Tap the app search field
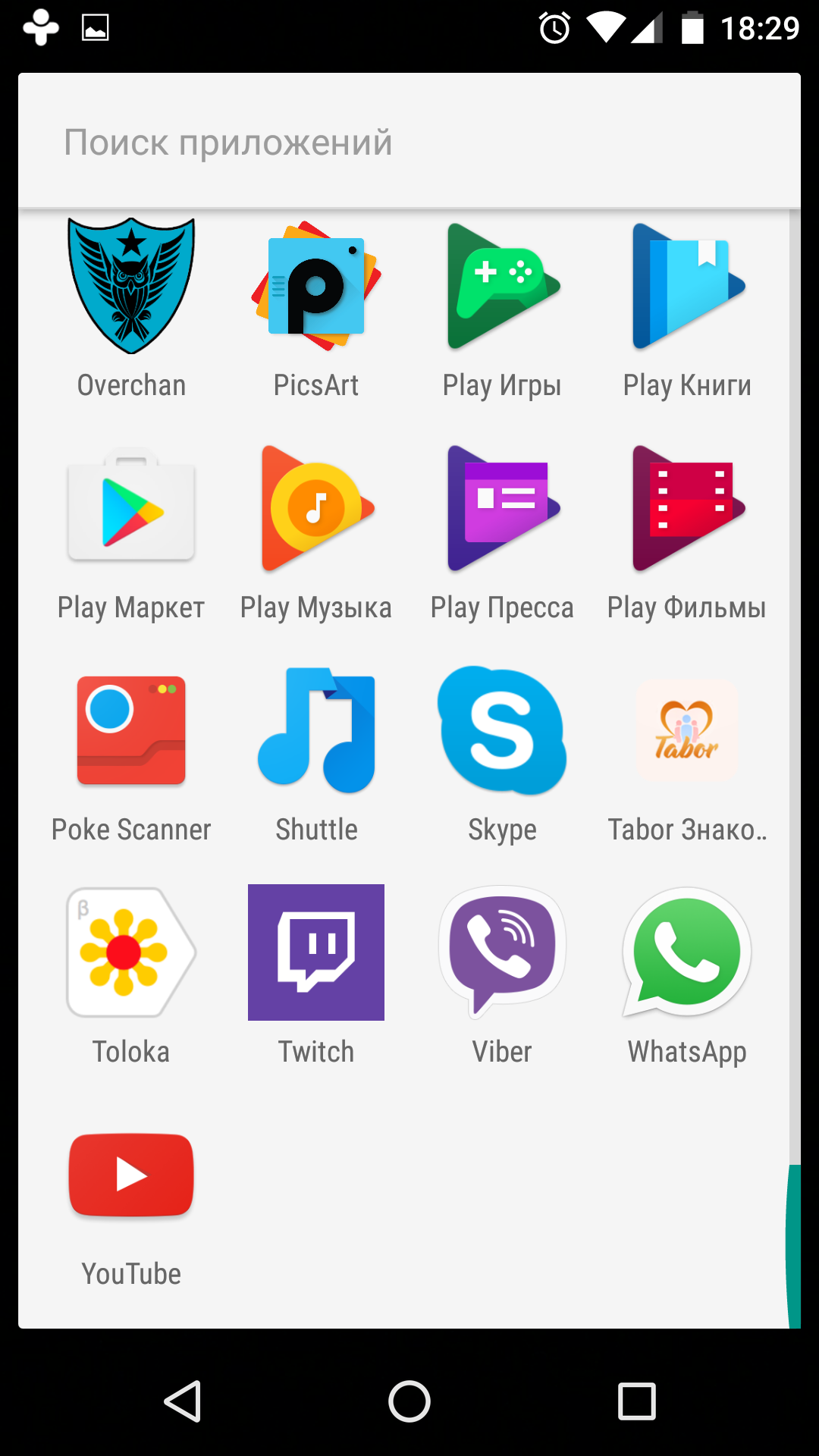 (409, 142)
